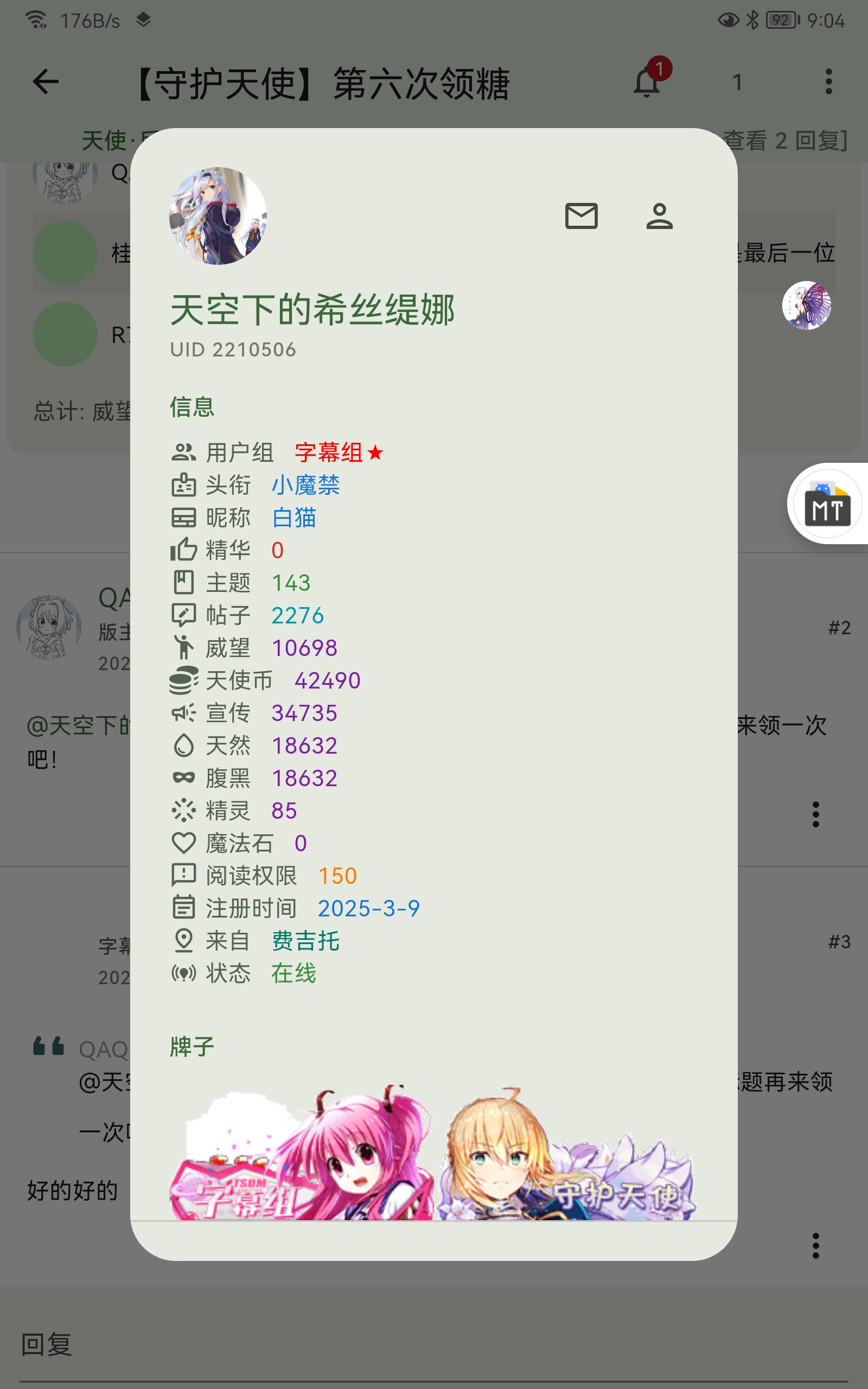The image size is (868, 1389).
Task: Open the overflow menu for post #2
Action: point(815,814)
